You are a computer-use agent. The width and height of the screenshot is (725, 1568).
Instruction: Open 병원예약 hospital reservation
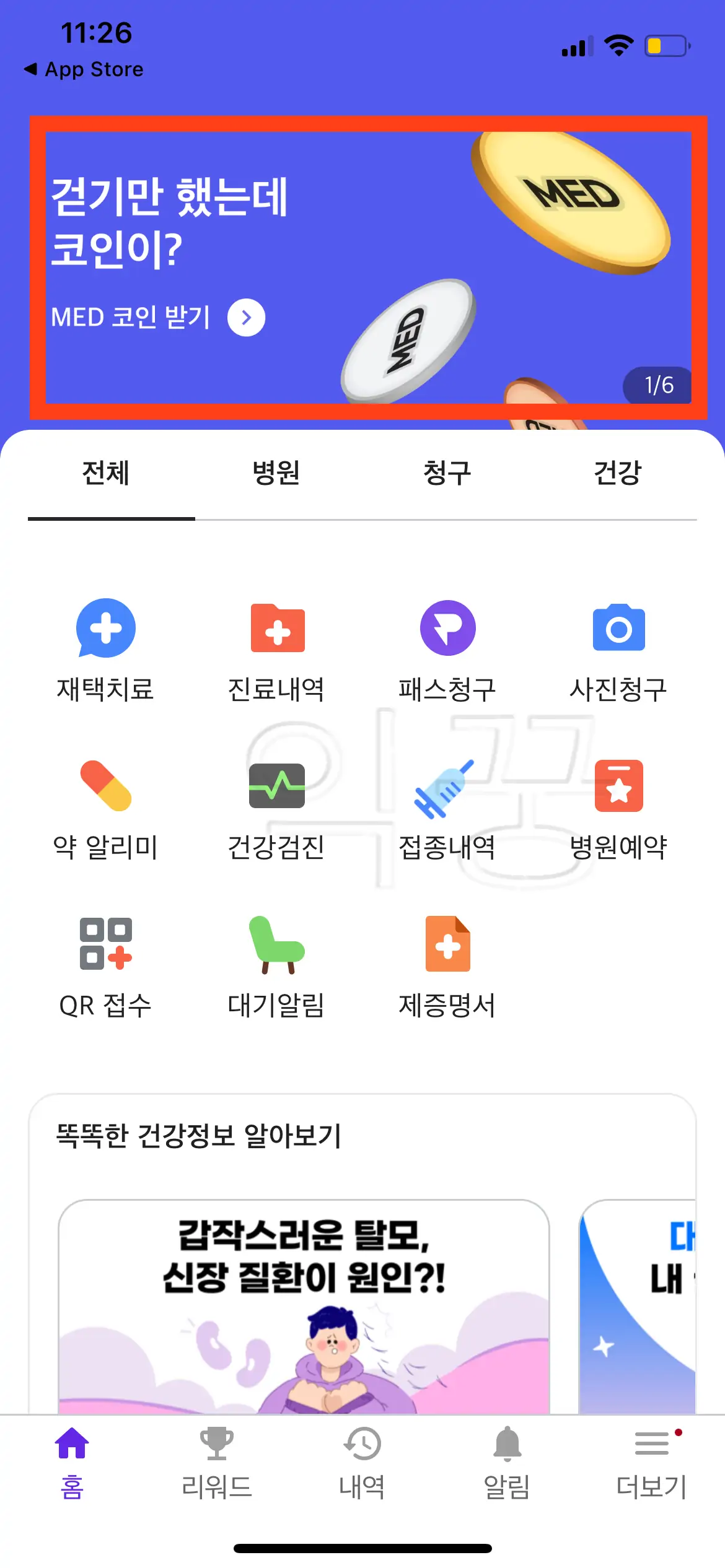point(619,808)
